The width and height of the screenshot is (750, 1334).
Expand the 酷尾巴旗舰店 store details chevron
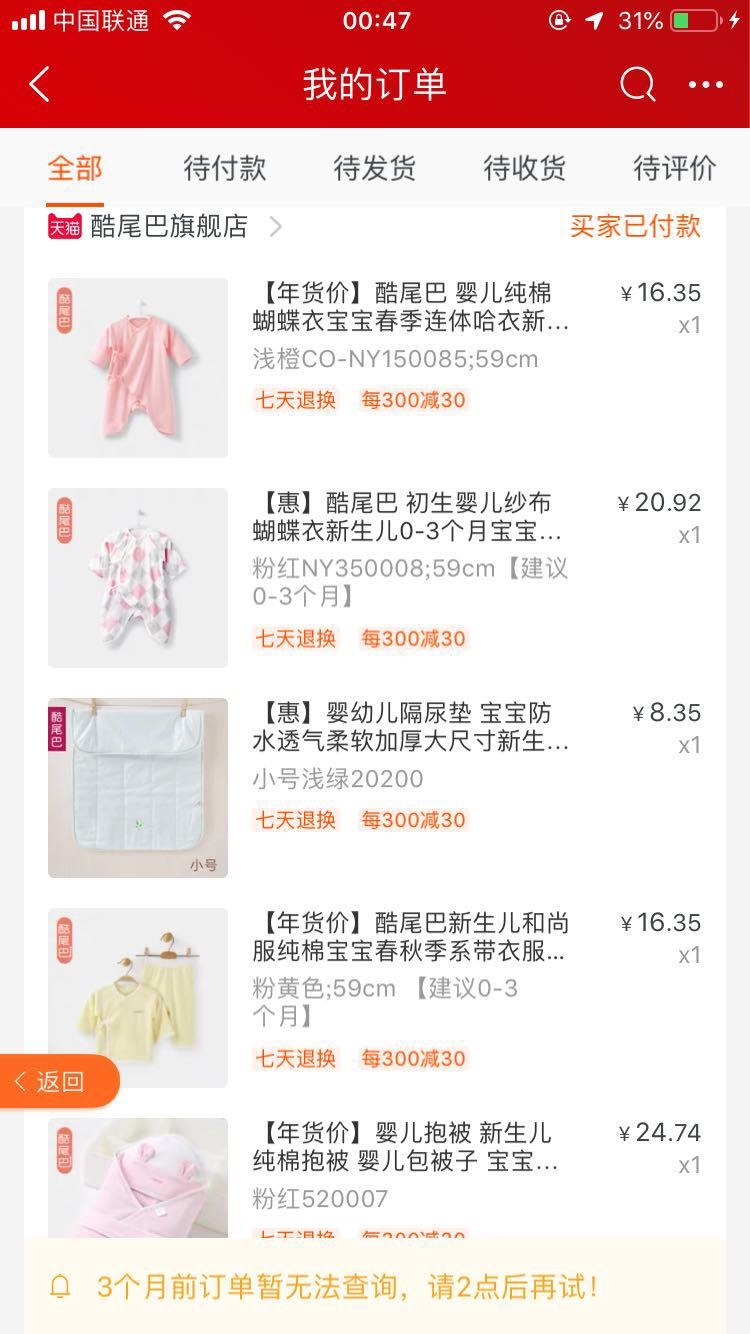275,227
